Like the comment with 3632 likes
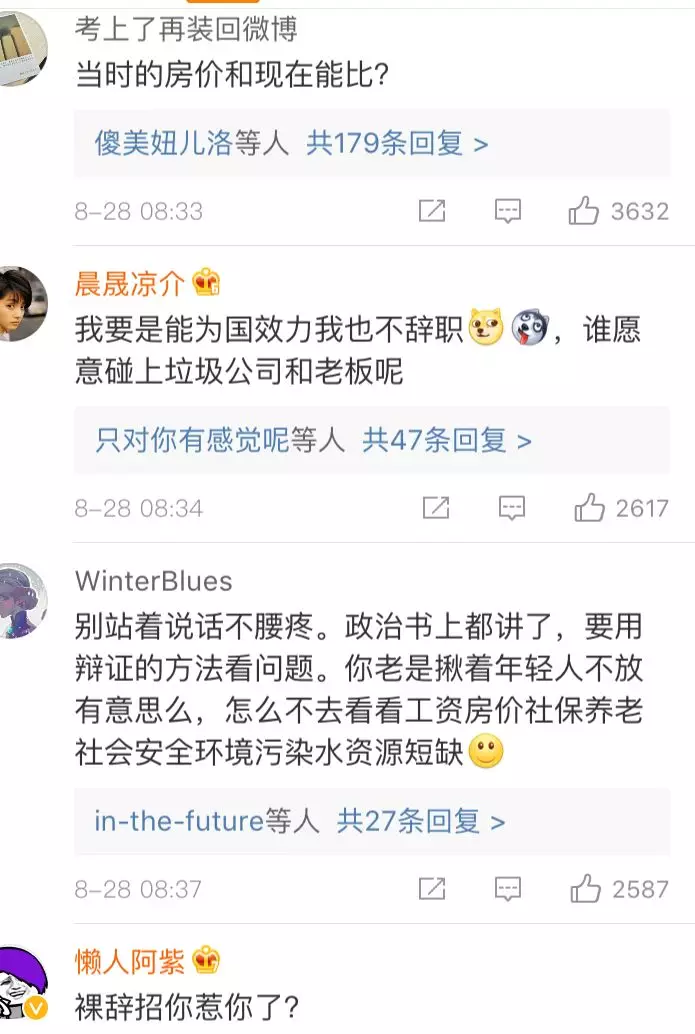Image resolution: width=695 pixels, height=1034 pixels. (x=584, y=211)
